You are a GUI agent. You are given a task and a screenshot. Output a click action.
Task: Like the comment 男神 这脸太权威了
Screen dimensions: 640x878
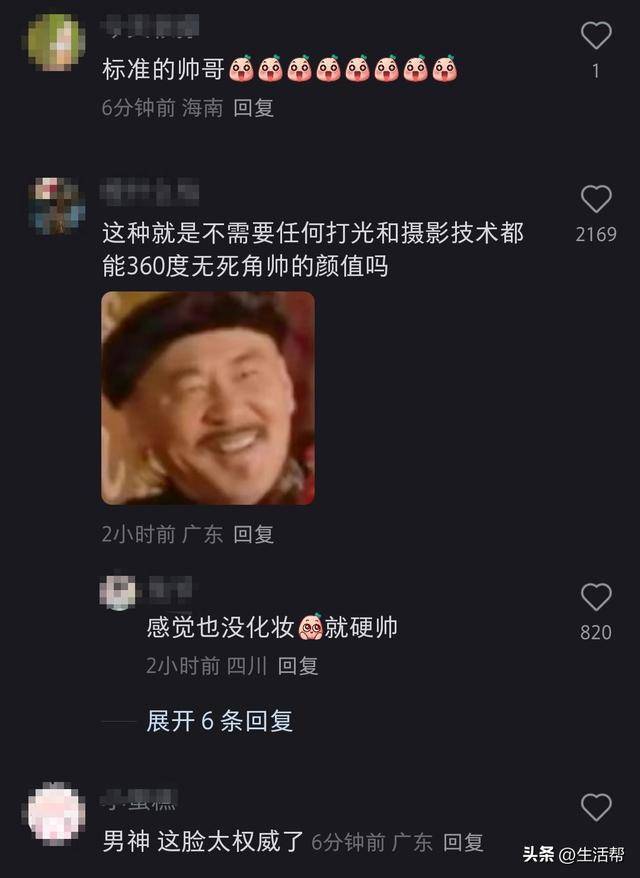pos(596,807)
